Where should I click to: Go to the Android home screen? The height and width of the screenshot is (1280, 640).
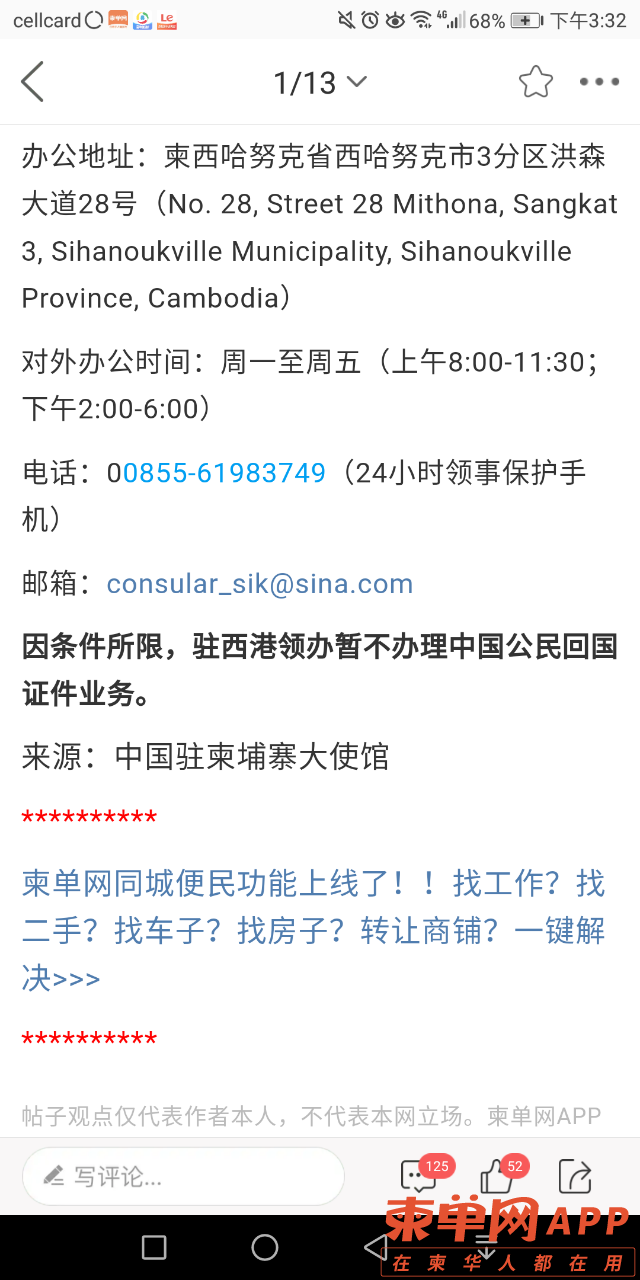point(265,1247)
